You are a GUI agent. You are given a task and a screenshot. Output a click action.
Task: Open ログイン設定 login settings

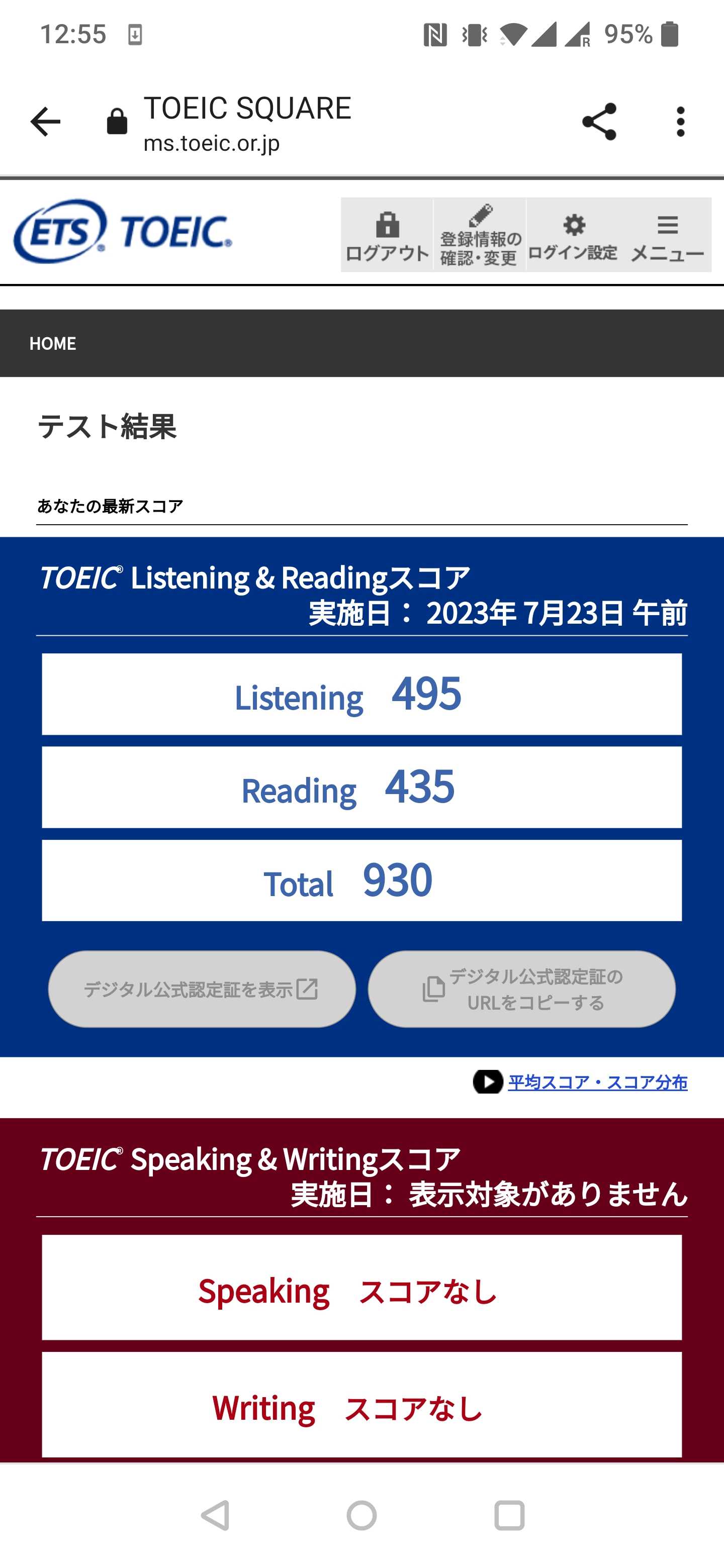pyautogui.click(x=573, y=236)
